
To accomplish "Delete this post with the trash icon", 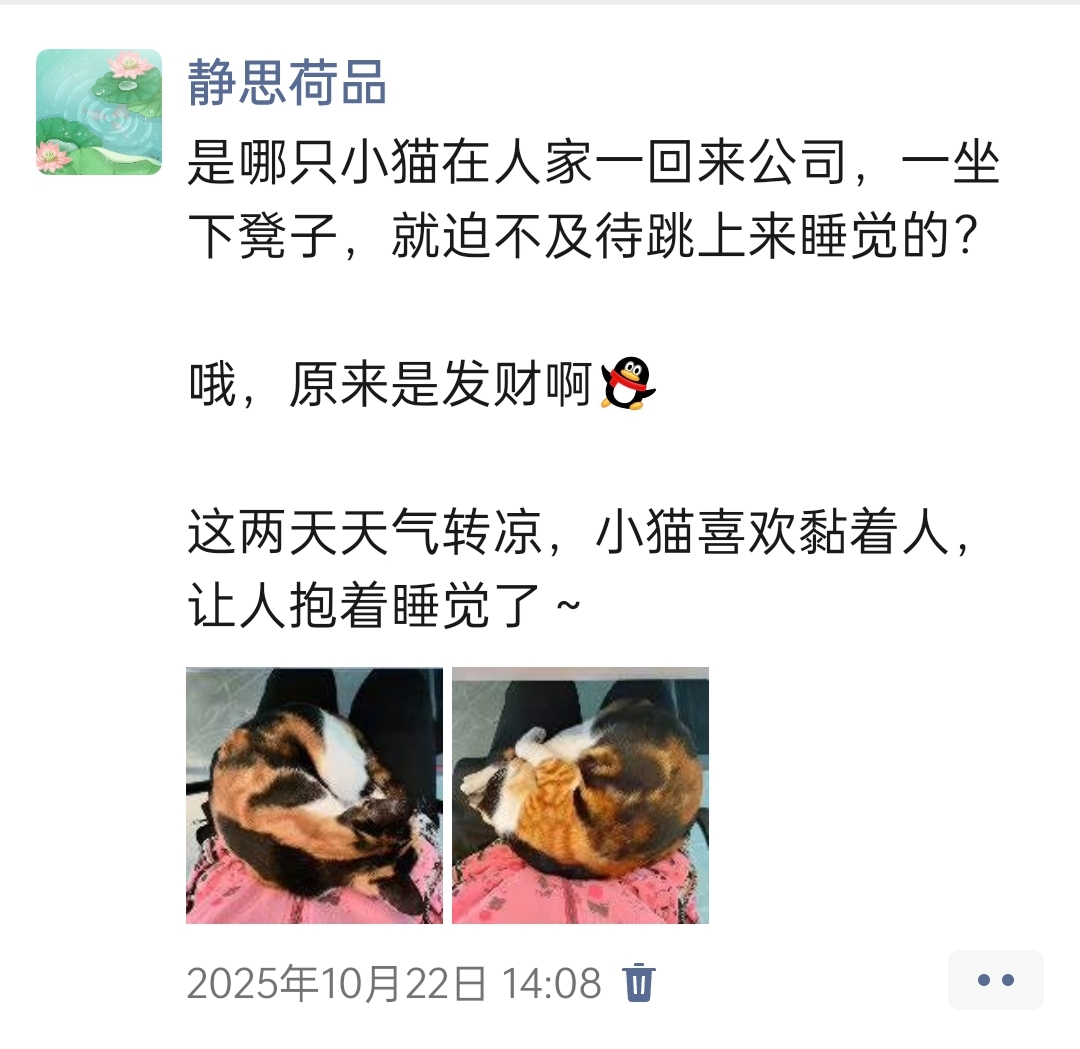I will 638,983.
